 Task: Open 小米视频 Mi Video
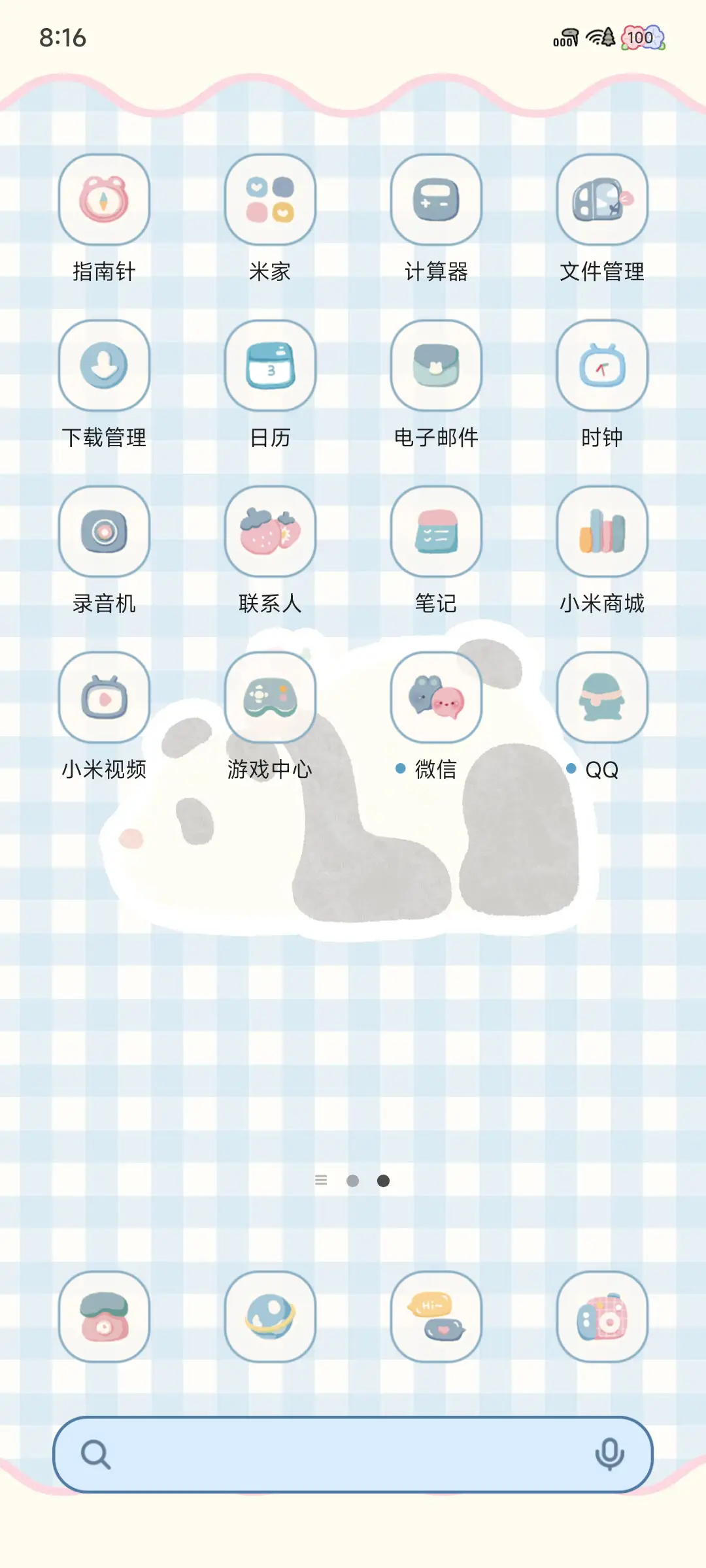click(105, 698)
